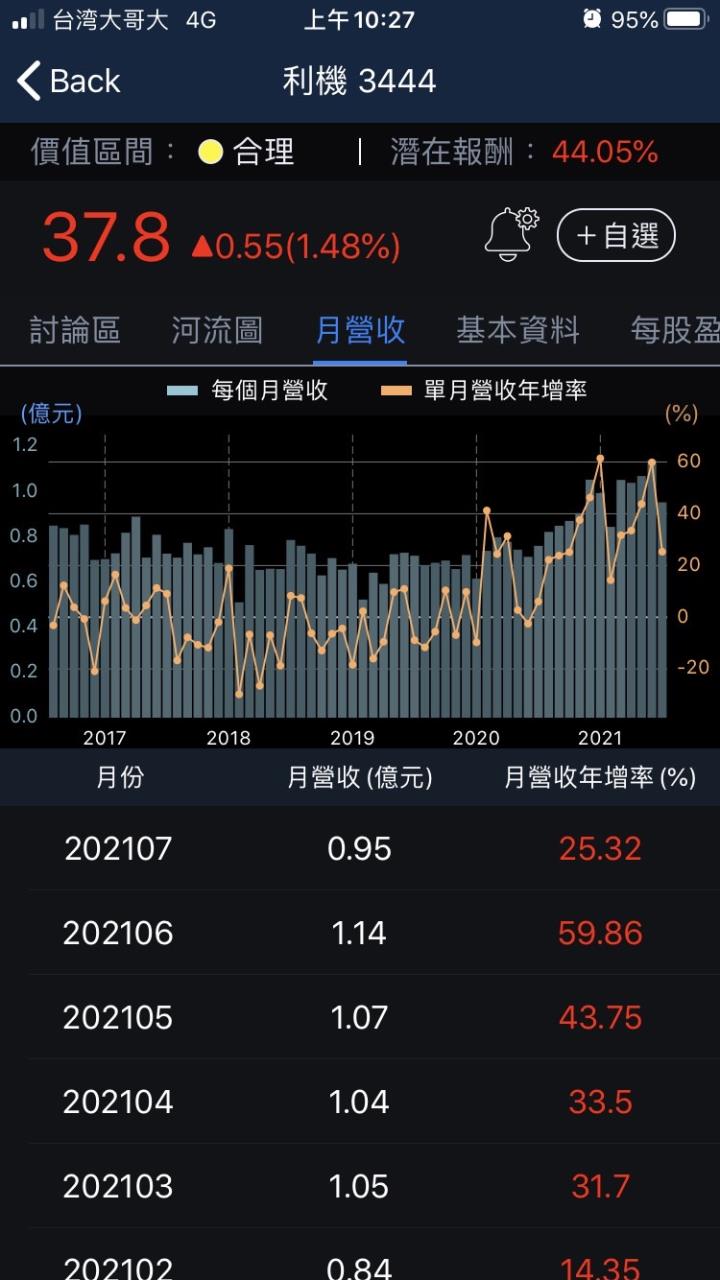
Task: Select the 月營收 tab
Action: [360, 330]
